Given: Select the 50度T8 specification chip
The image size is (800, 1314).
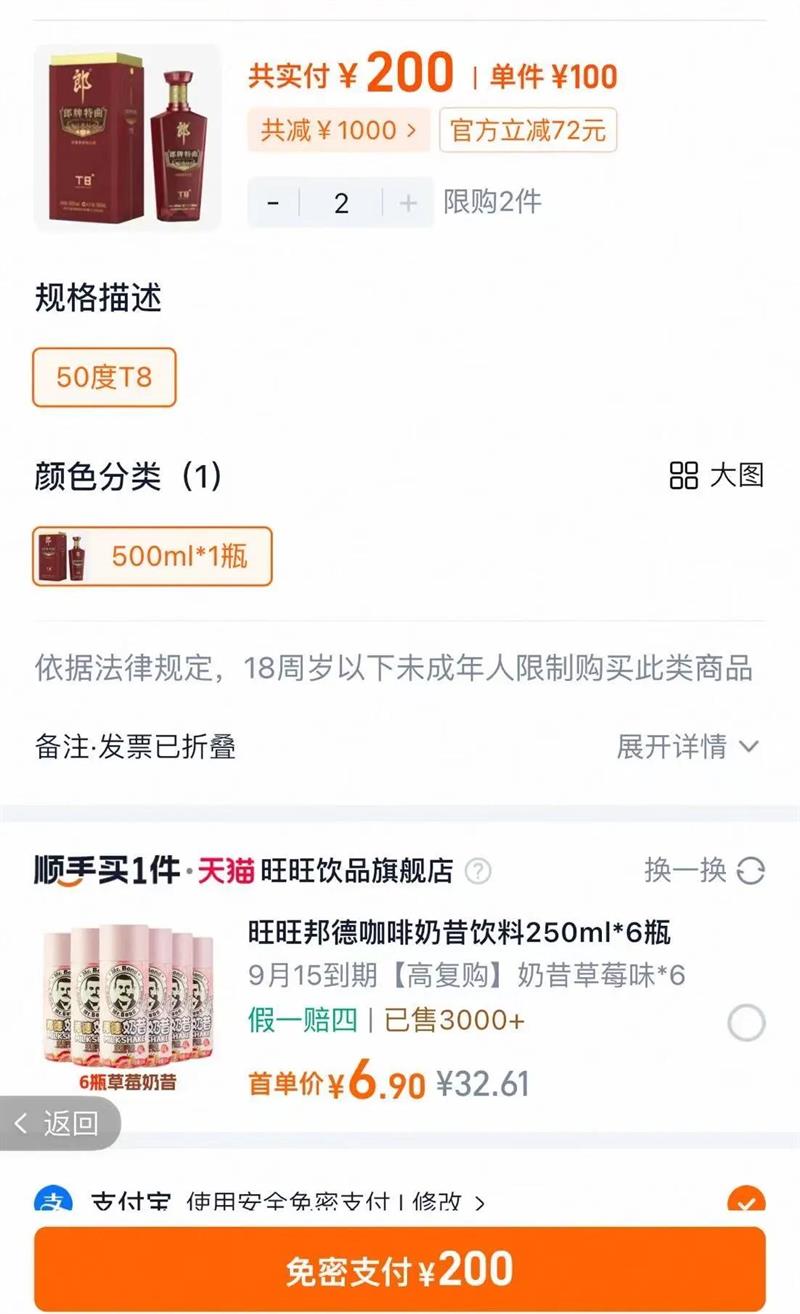Looking at the screenshot, I should coord(104,377).
